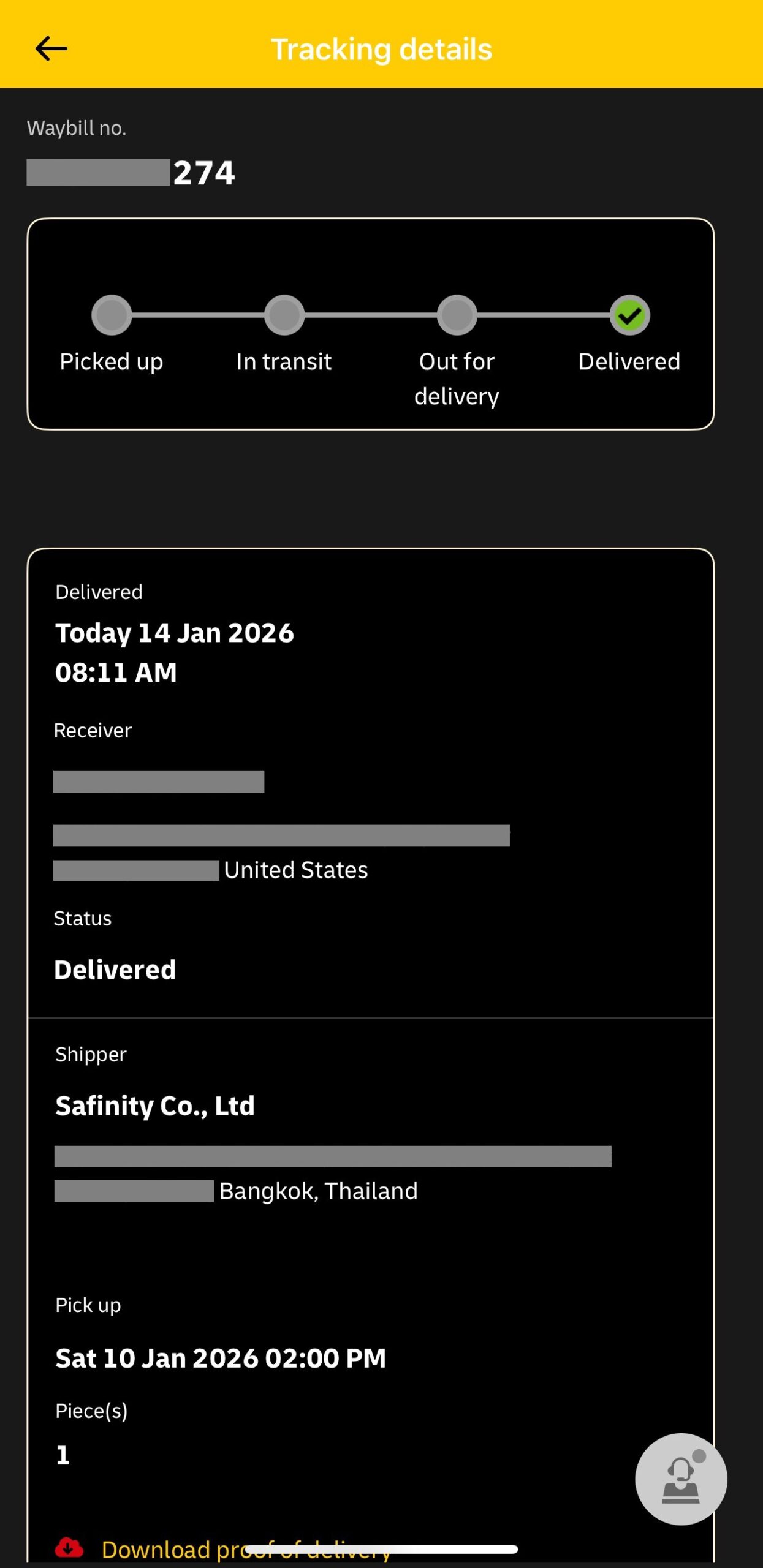
Task: Go back from Tracking details
Action: pyautogui.click(x=51, y=49)
